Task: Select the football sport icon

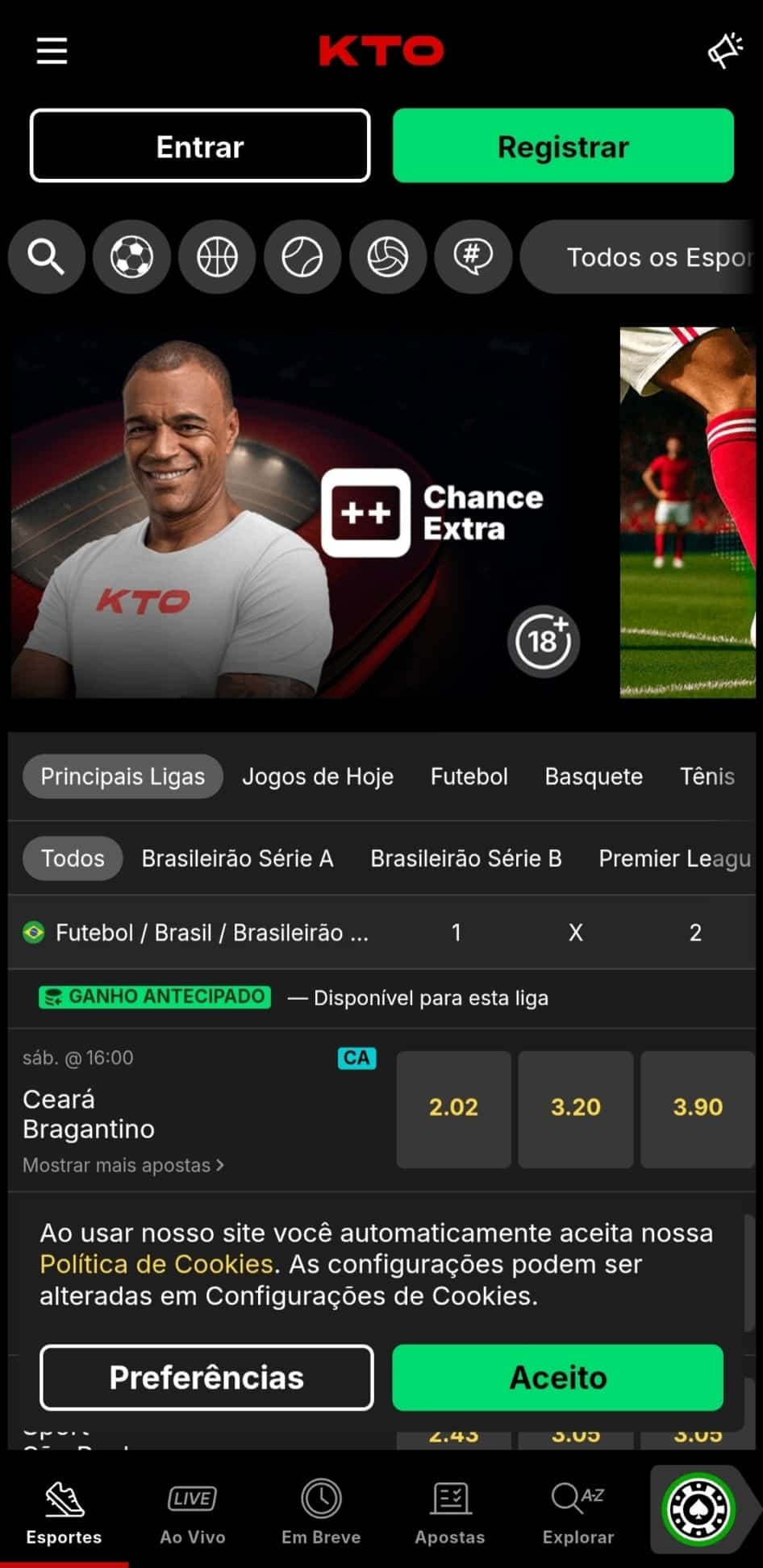Action: pos(131,257)
